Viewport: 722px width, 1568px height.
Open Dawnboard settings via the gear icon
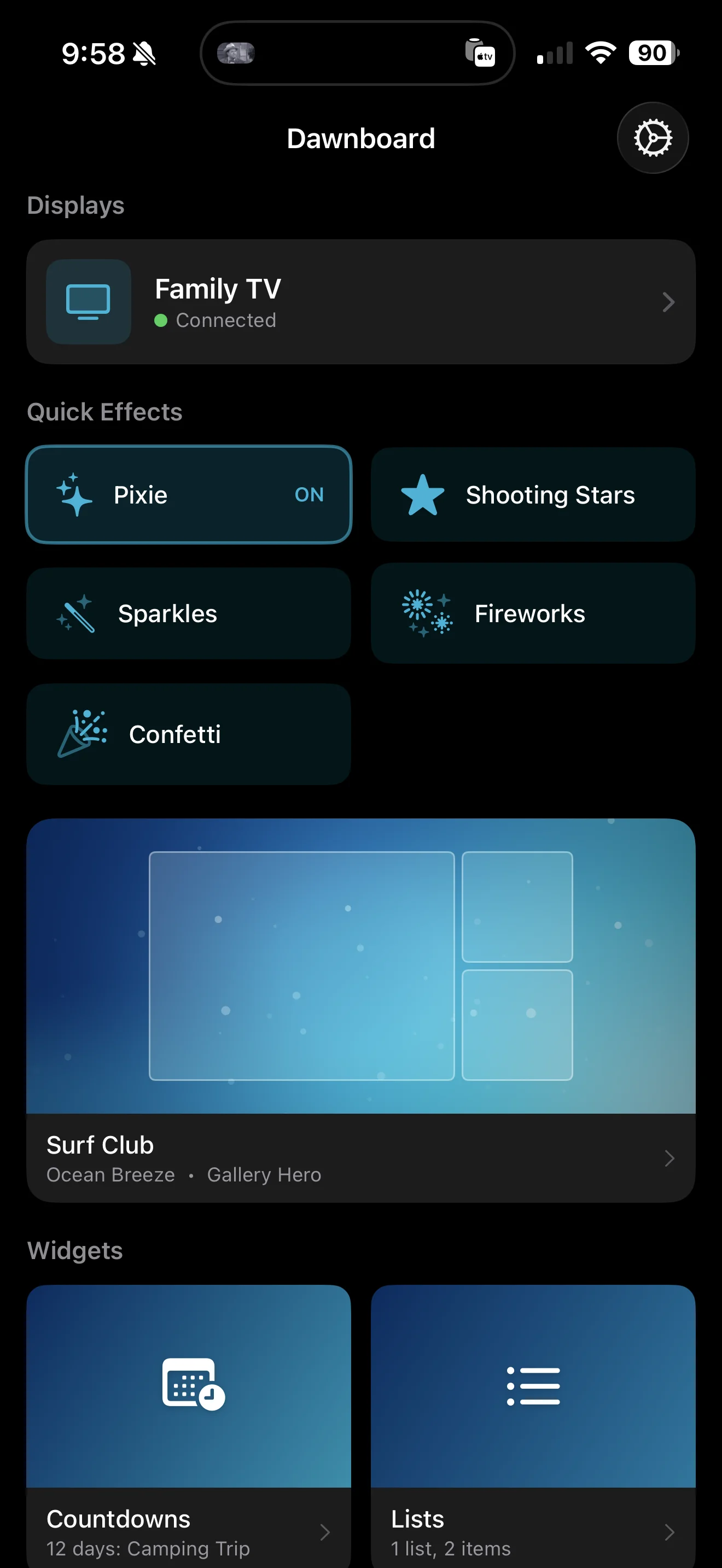(652, 138)
